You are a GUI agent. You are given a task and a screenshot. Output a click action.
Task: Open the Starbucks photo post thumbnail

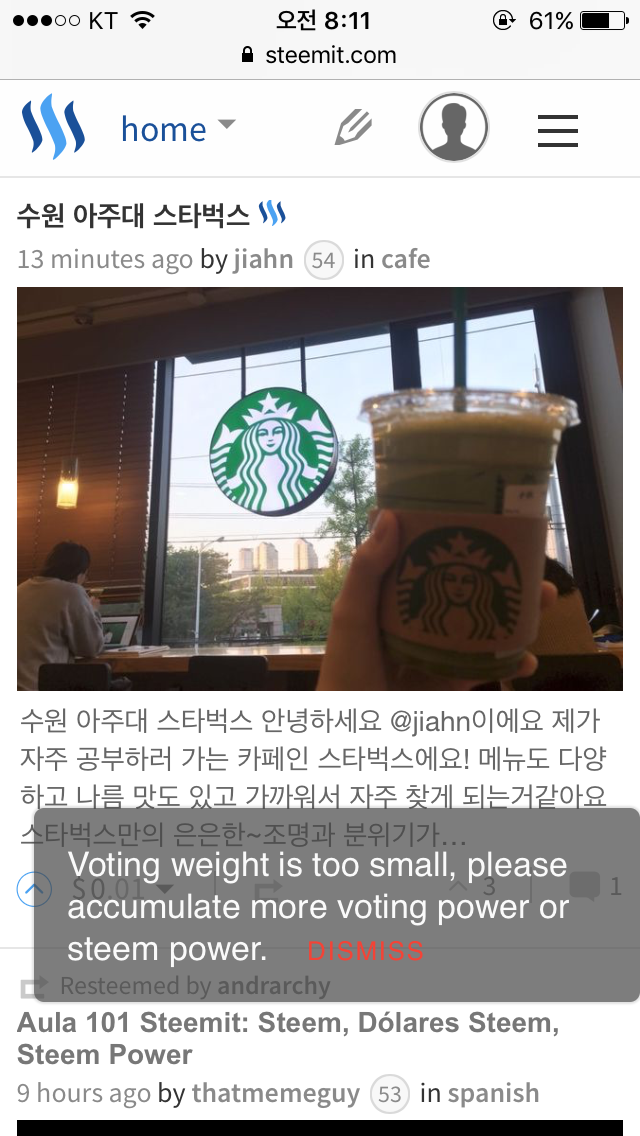(320, 488)
